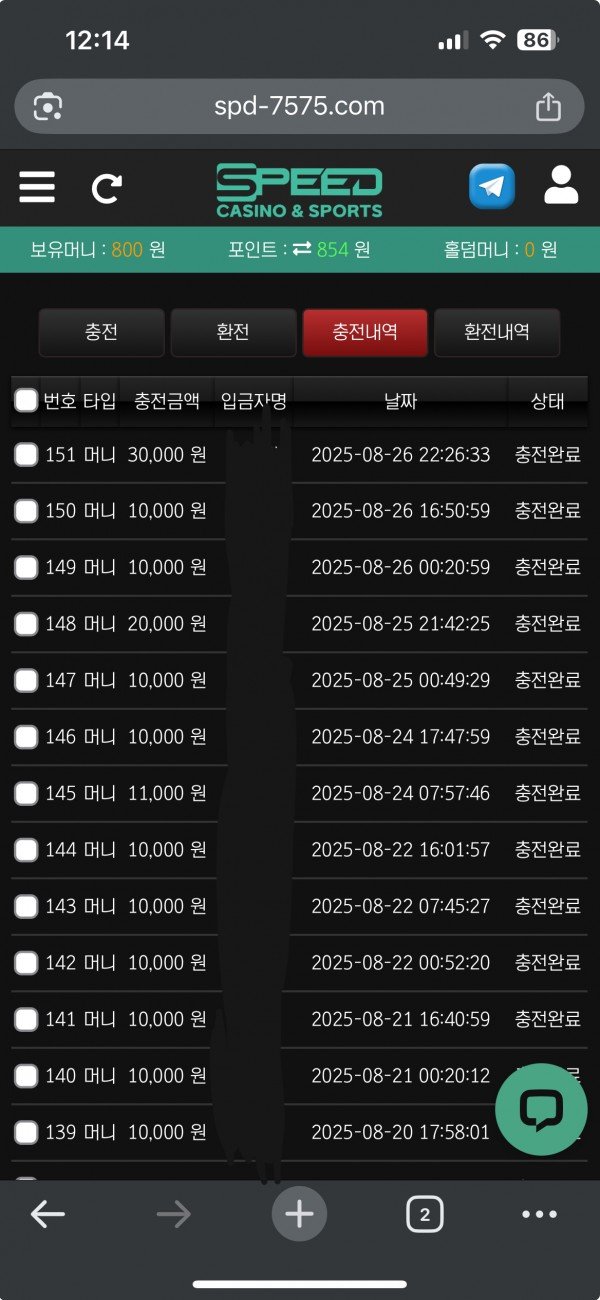This screenshot has width=600, height=1300.
Task: Share this page from the address bar
Action: click(x=548, y=107)
